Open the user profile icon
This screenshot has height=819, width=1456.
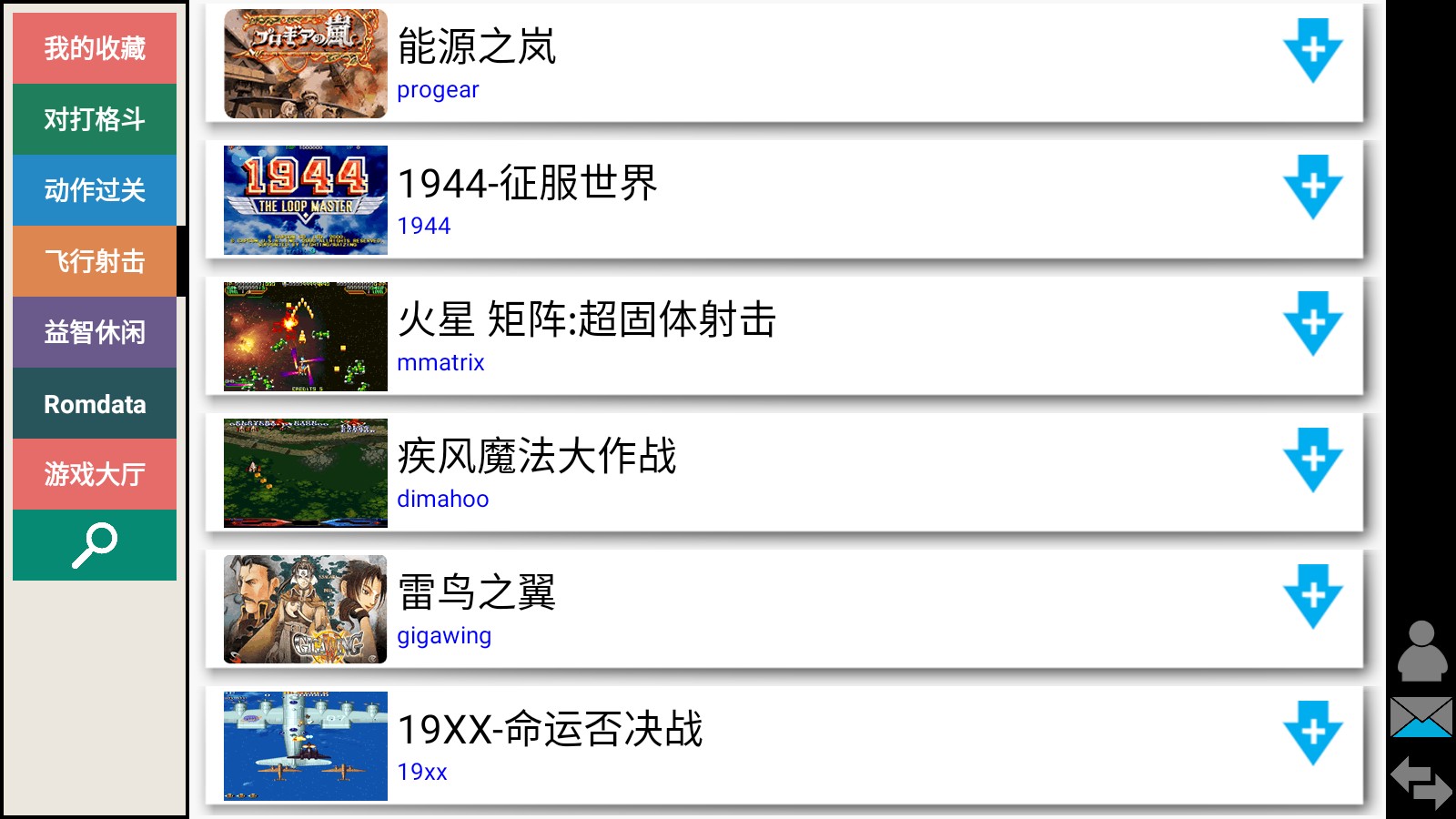pos(1421,651)
